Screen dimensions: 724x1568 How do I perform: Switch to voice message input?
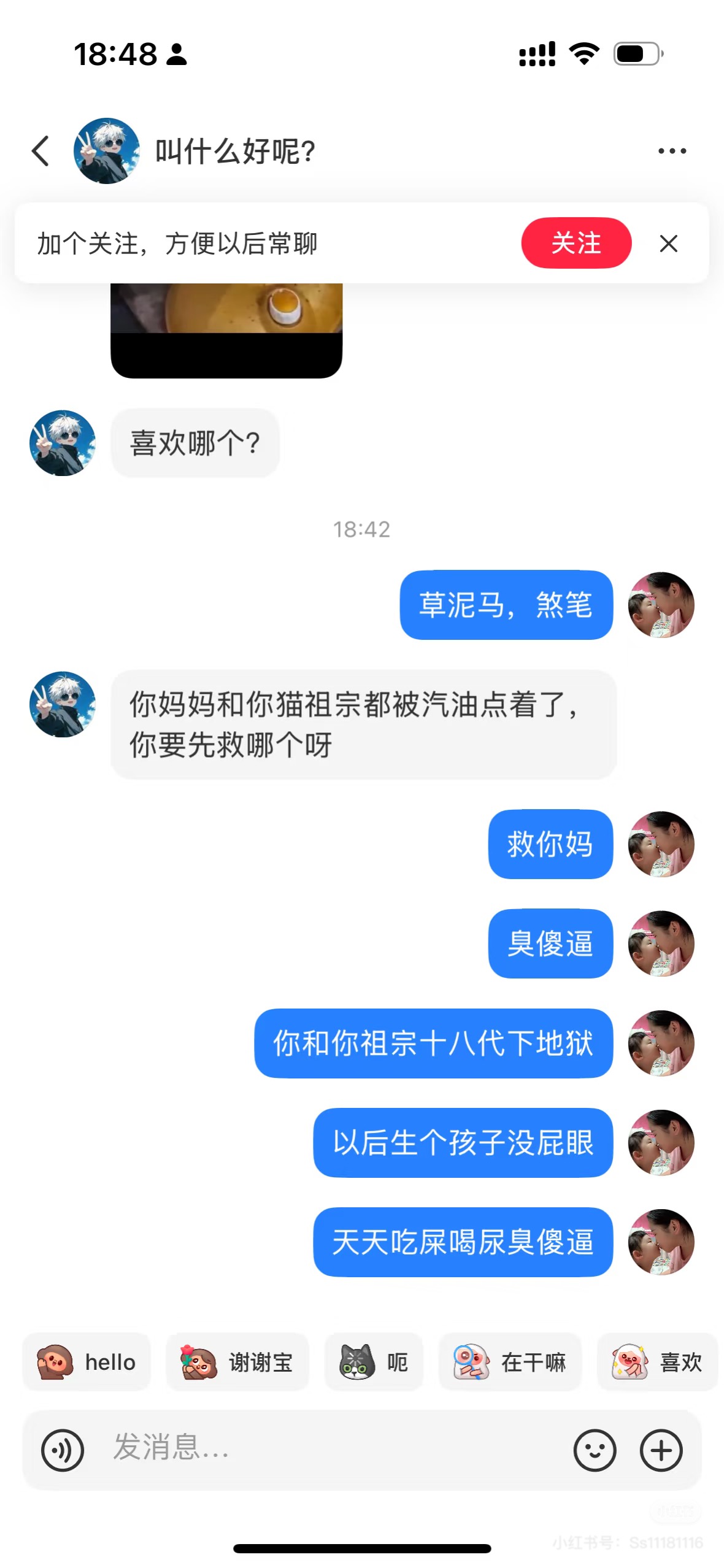tap(63, 1450)
